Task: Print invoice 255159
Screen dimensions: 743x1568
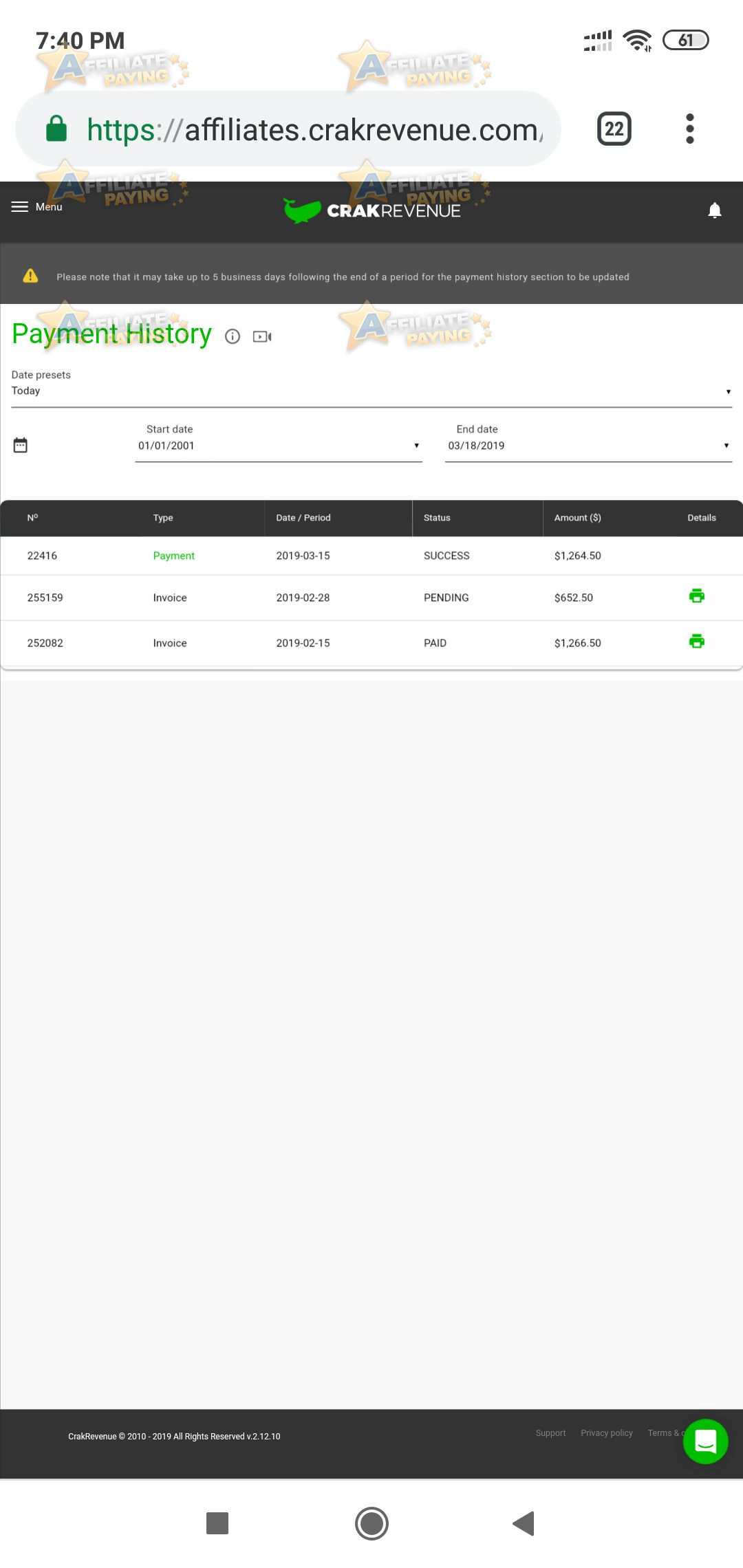Action: click(697, 596)
